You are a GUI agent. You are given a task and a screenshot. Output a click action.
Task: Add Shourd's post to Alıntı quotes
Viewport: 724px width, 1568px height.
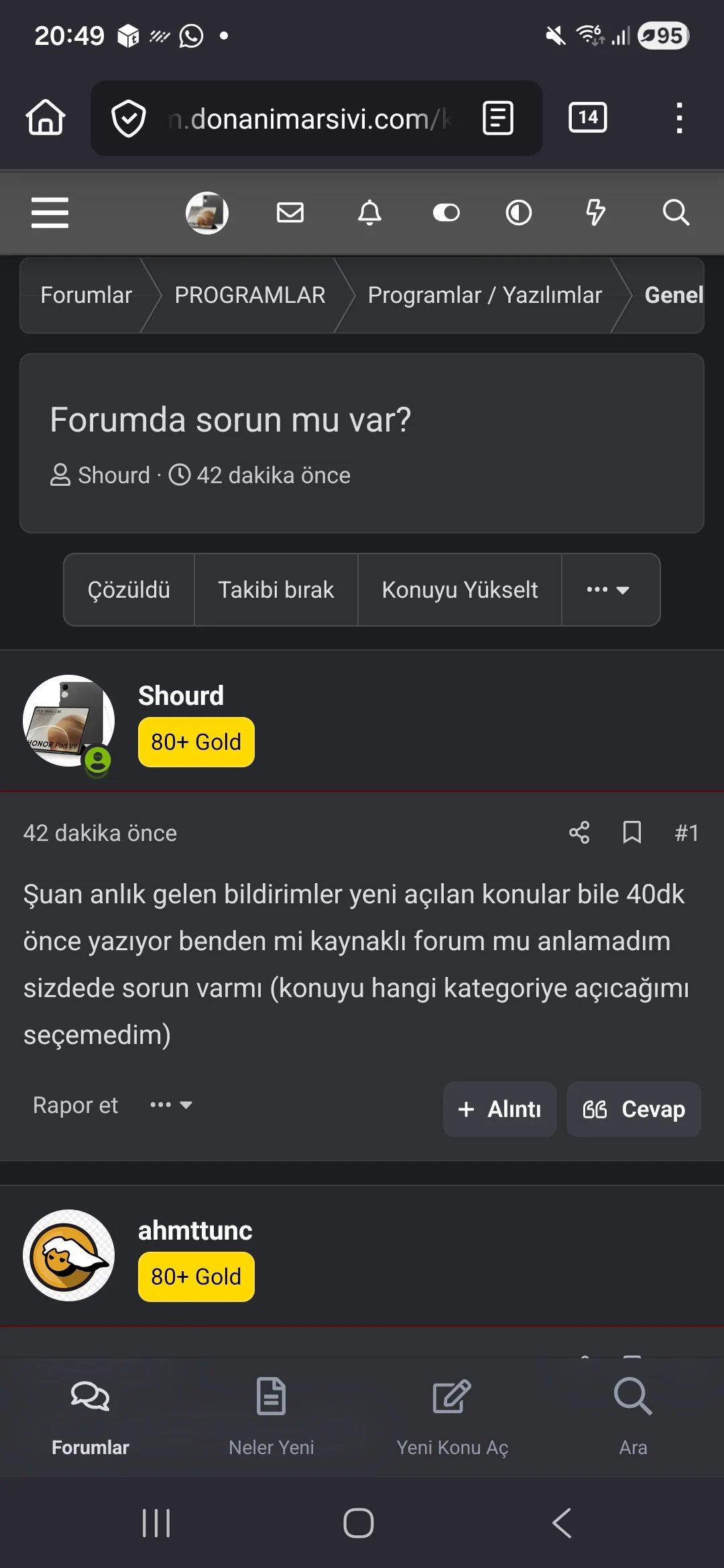499,1109
